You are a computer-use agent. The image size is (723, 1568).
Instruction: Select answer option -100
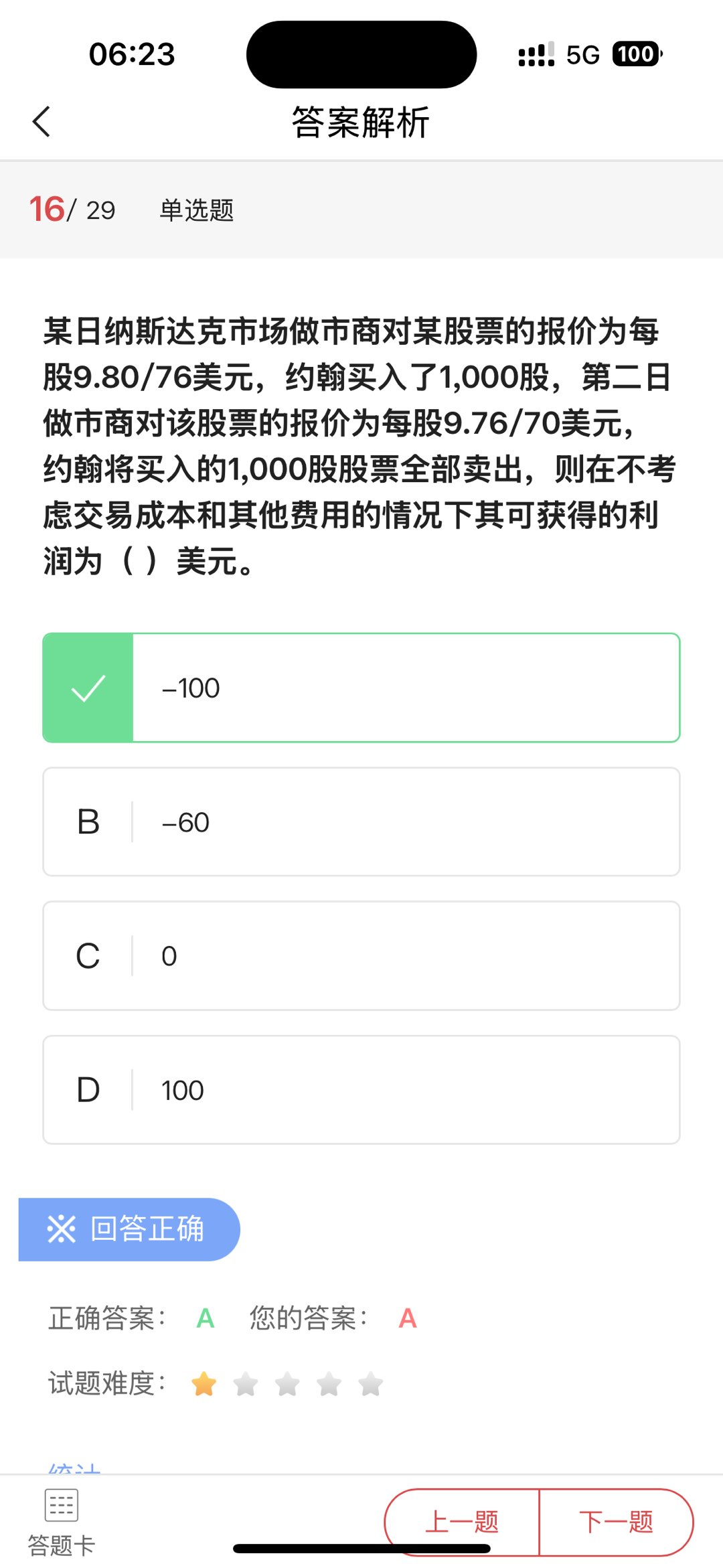coord(361,688)
